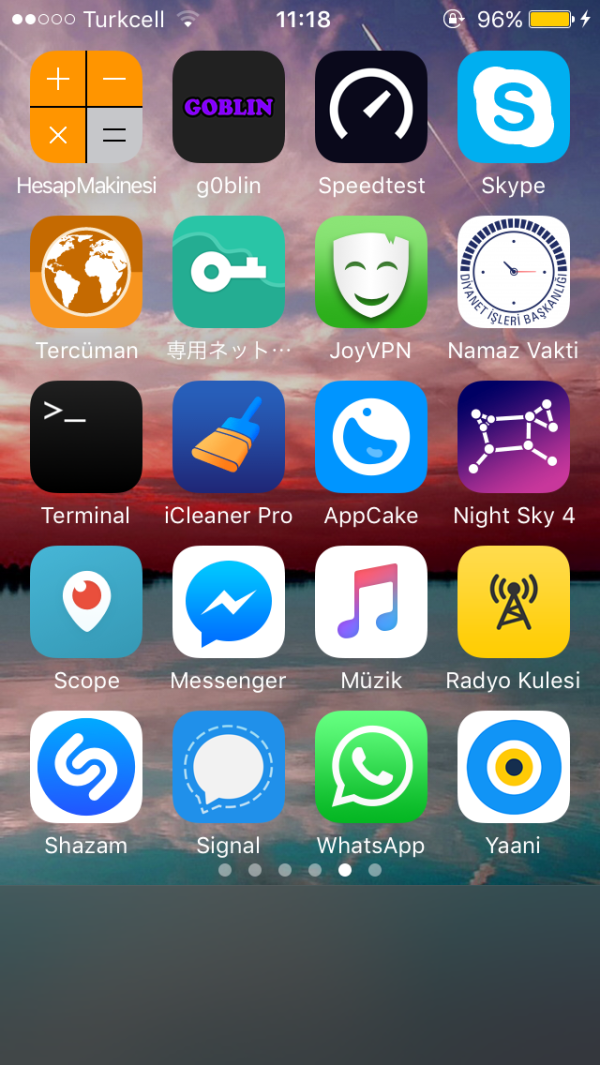Viewport: 600px width, 1065px height.
Task: Open Namaz Vakti app
Action: point(513,272)
